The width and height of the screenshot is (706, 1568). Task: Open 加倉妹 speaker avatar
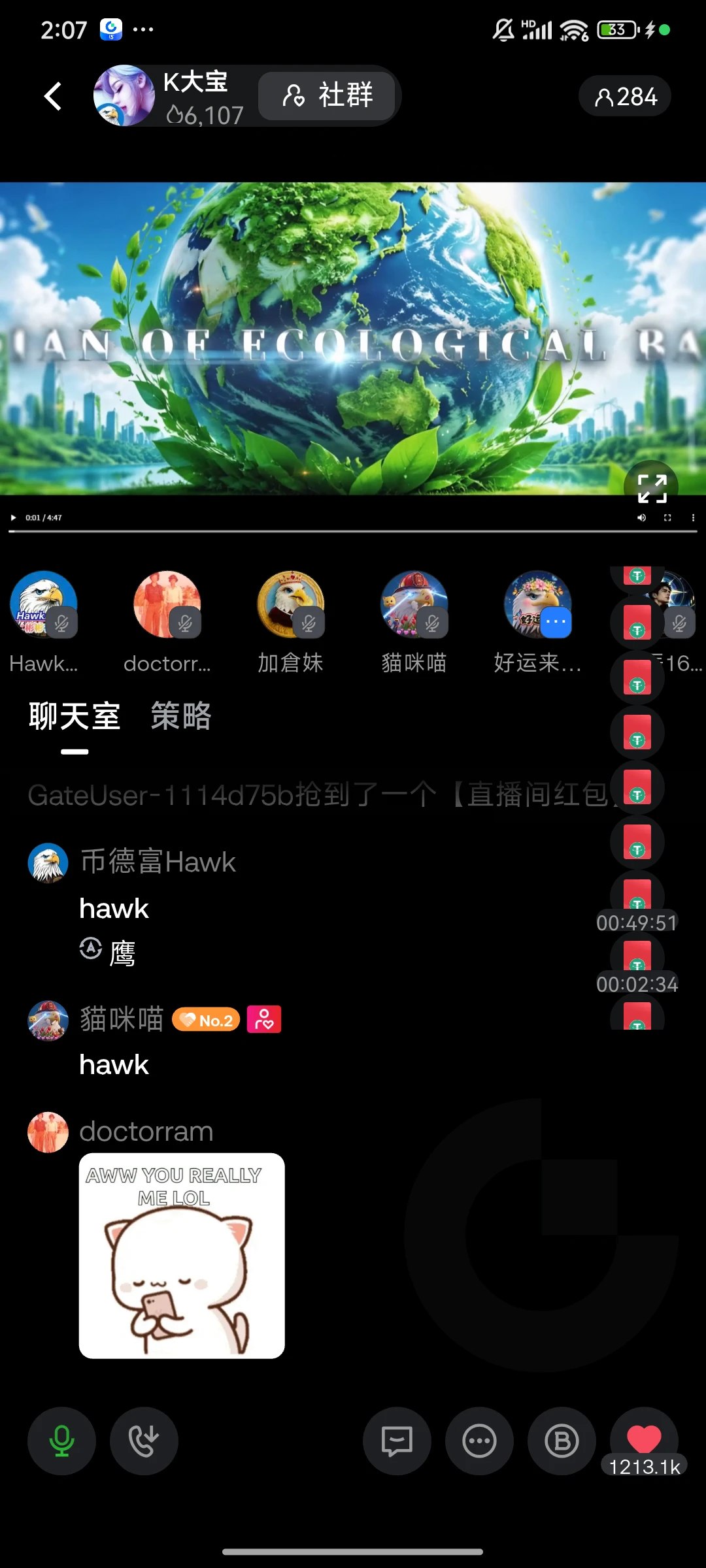[x=291, y=604]
